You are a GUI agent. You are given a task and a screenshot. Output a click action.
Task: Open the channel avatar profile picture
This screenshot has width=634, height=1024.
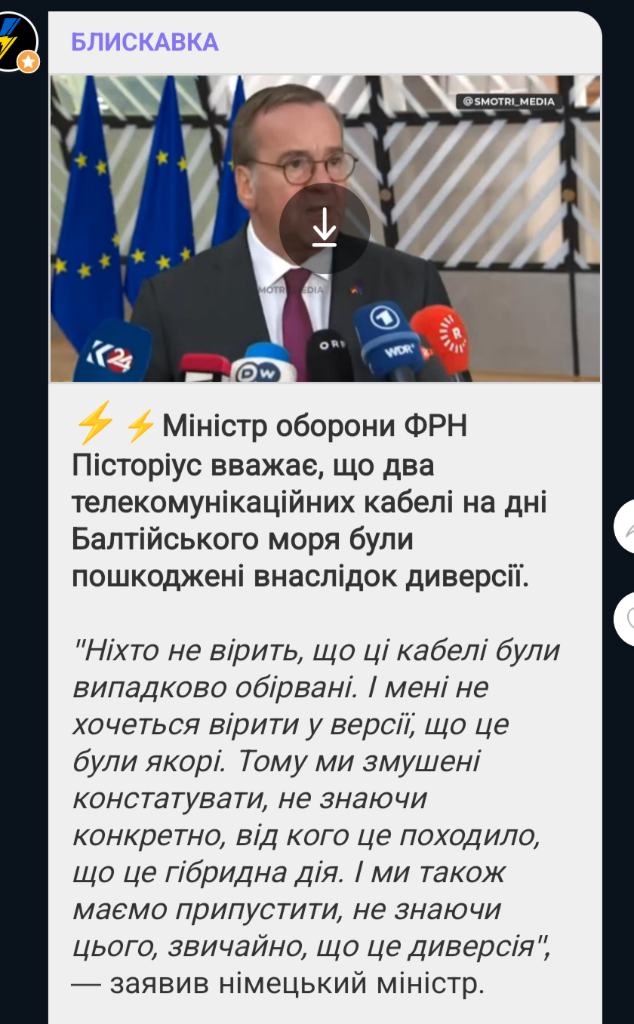(x=15, y=41)
